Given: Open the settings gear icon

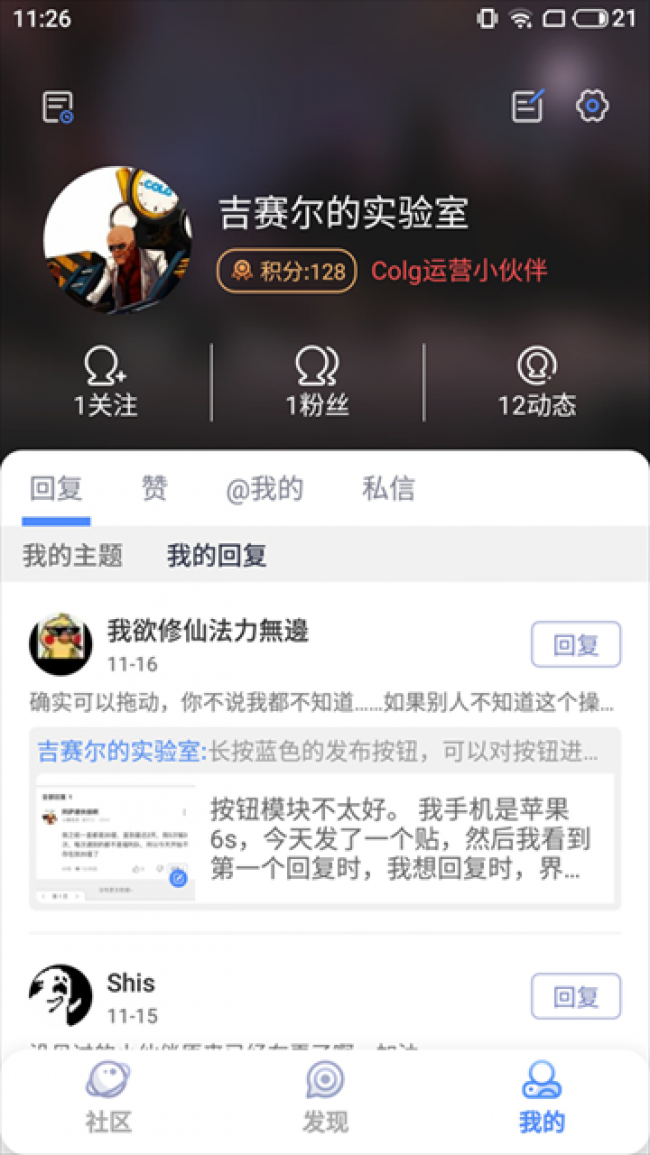Looking at the screenshot, I should [x=593, y=105].
